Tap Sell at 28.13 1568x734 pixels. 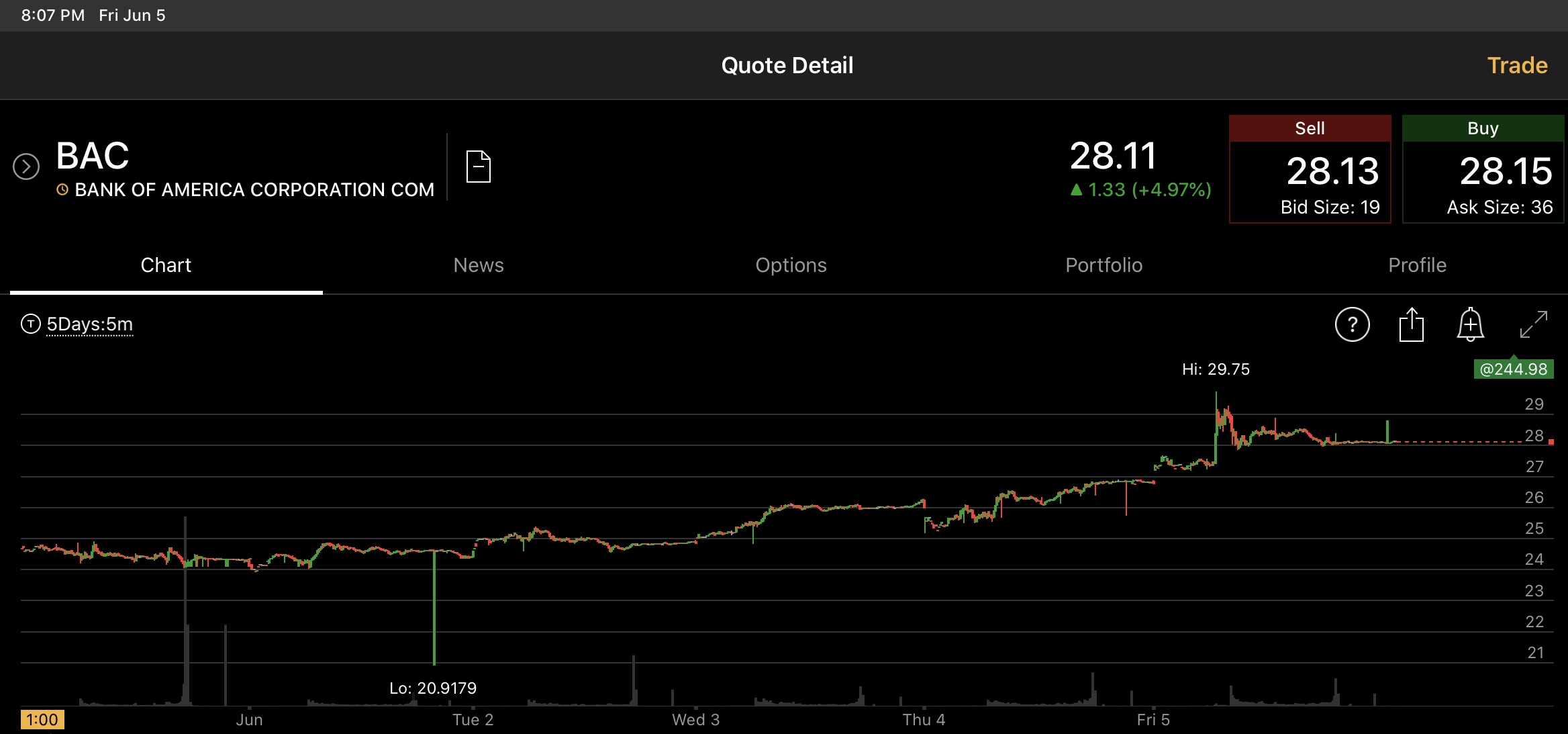(1310, 169)
